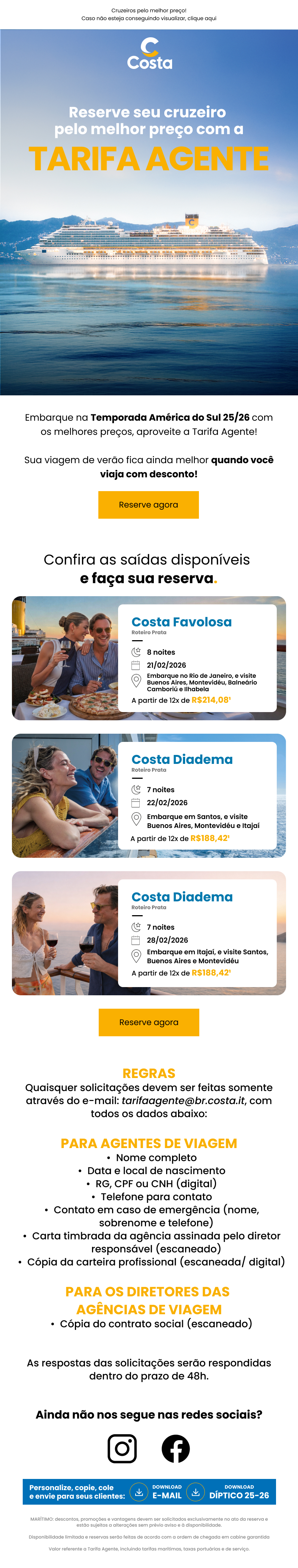Download the DÍPTICO 25-26 file
Image resolution: width=298 pixels, height=1568 pixels.
[231, 1492]
